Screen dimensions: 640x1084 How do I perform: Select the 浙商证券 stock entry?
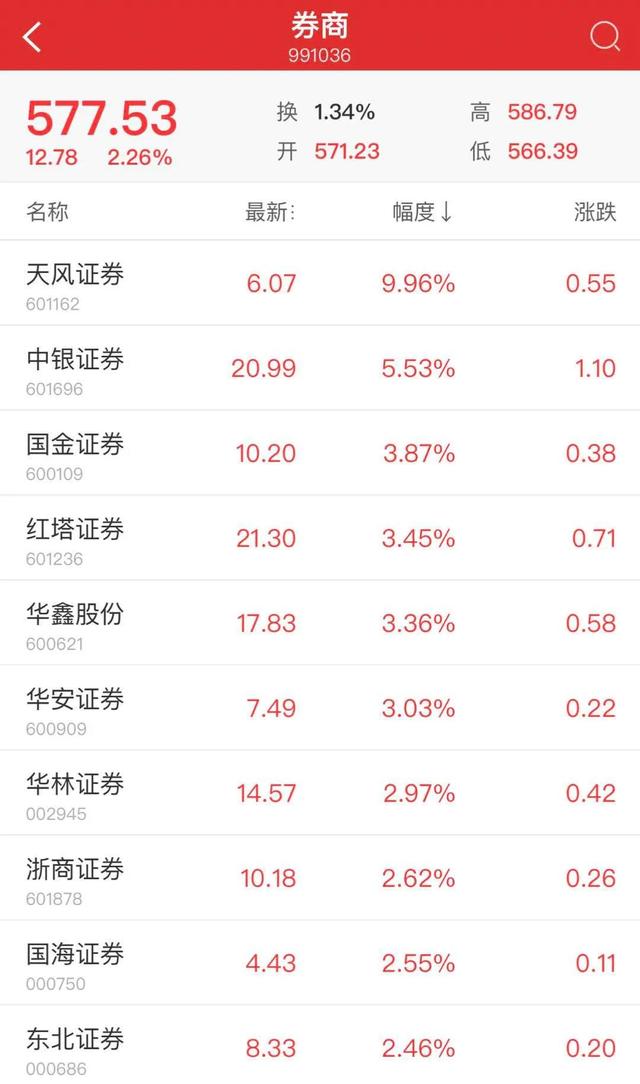click(320, 878)
